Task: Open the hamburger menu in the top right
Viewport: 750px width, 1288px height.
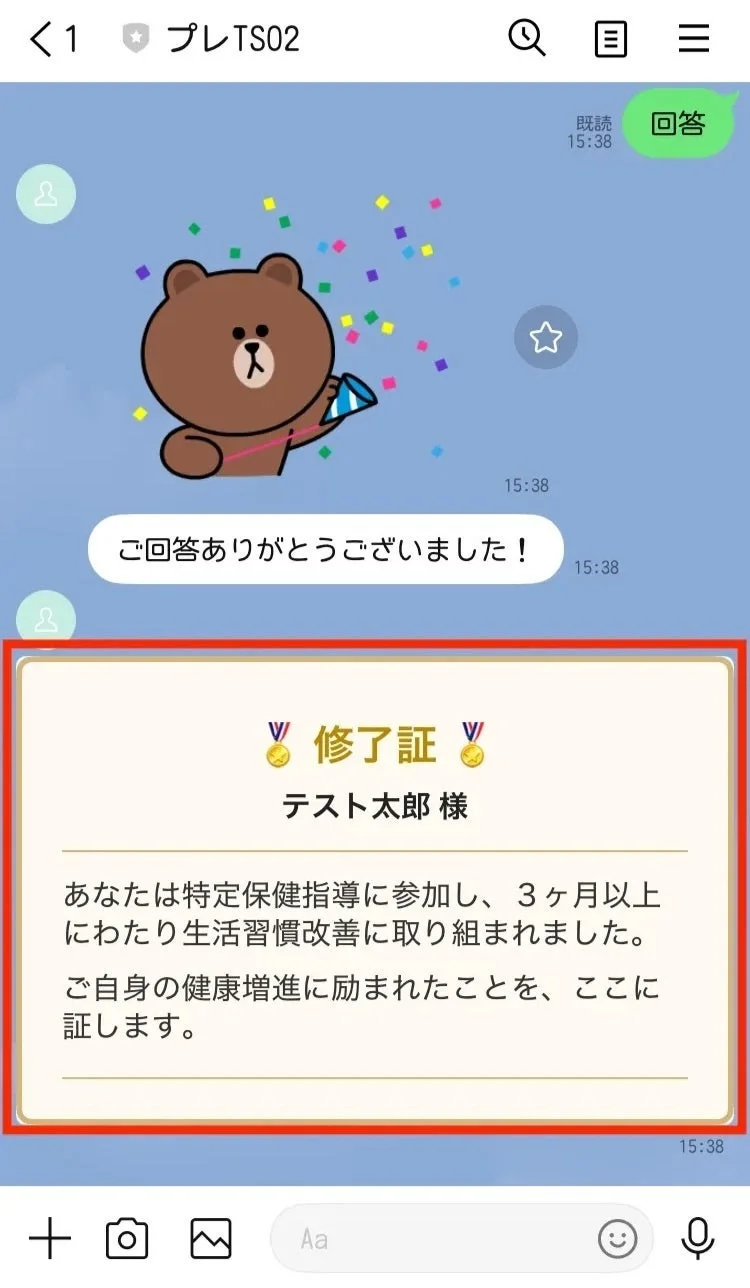Action: [x=694, y=40]
